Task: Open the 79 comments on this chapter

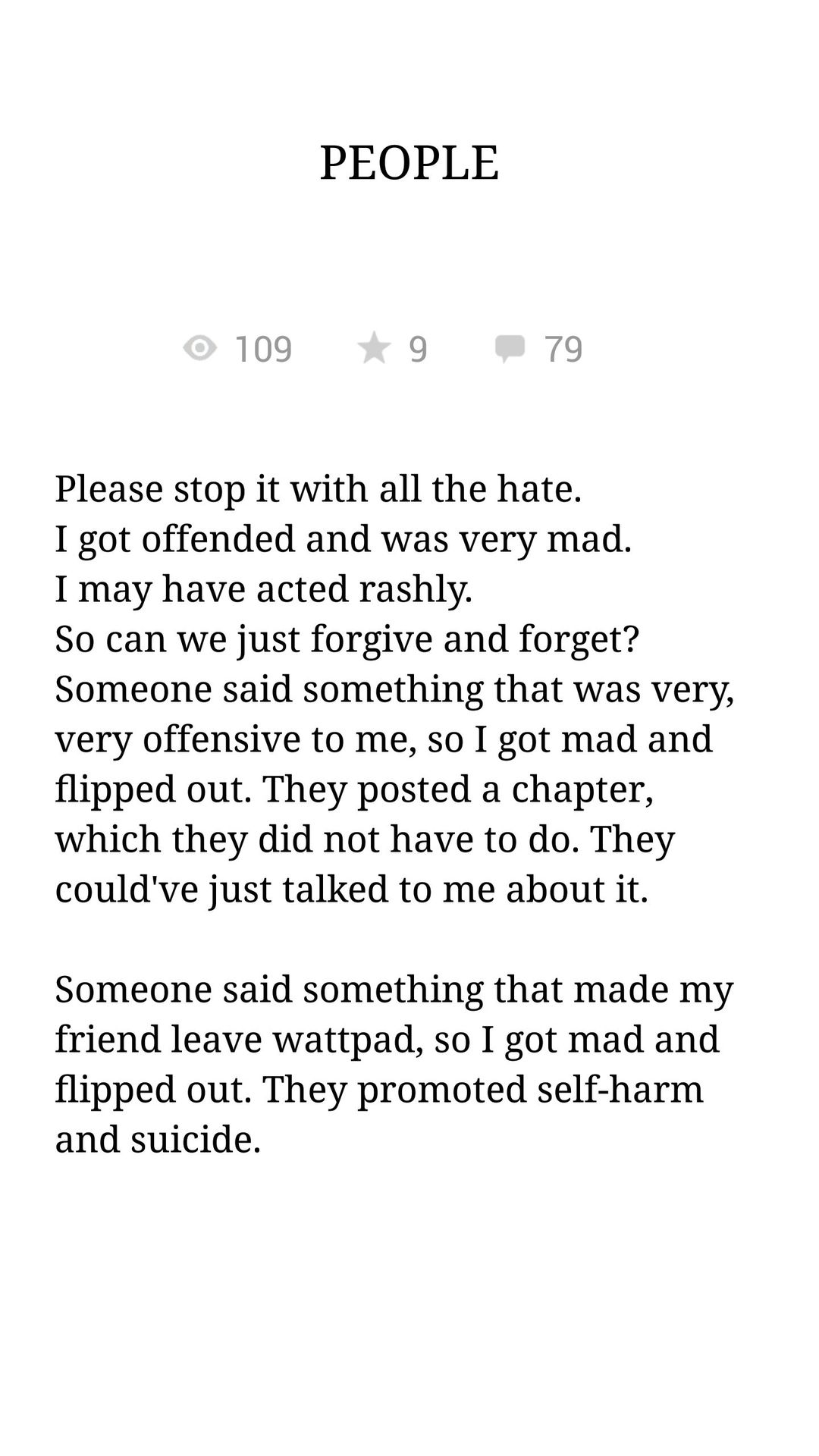Action: [539, 349]
